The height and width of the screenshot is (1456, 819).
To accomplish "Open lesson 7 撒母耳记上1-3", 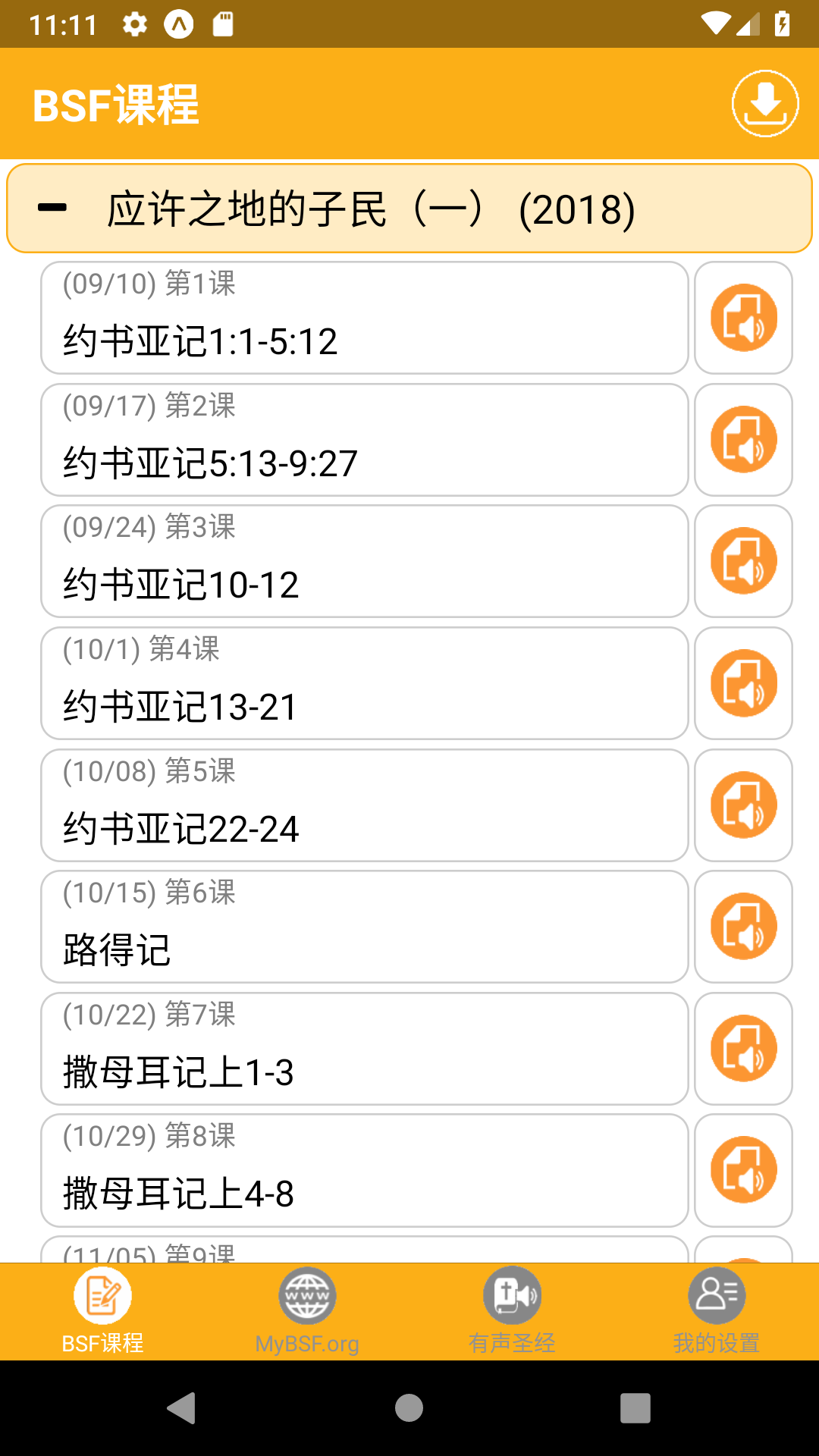I will pyautogui.click(x=364, y=1049).
